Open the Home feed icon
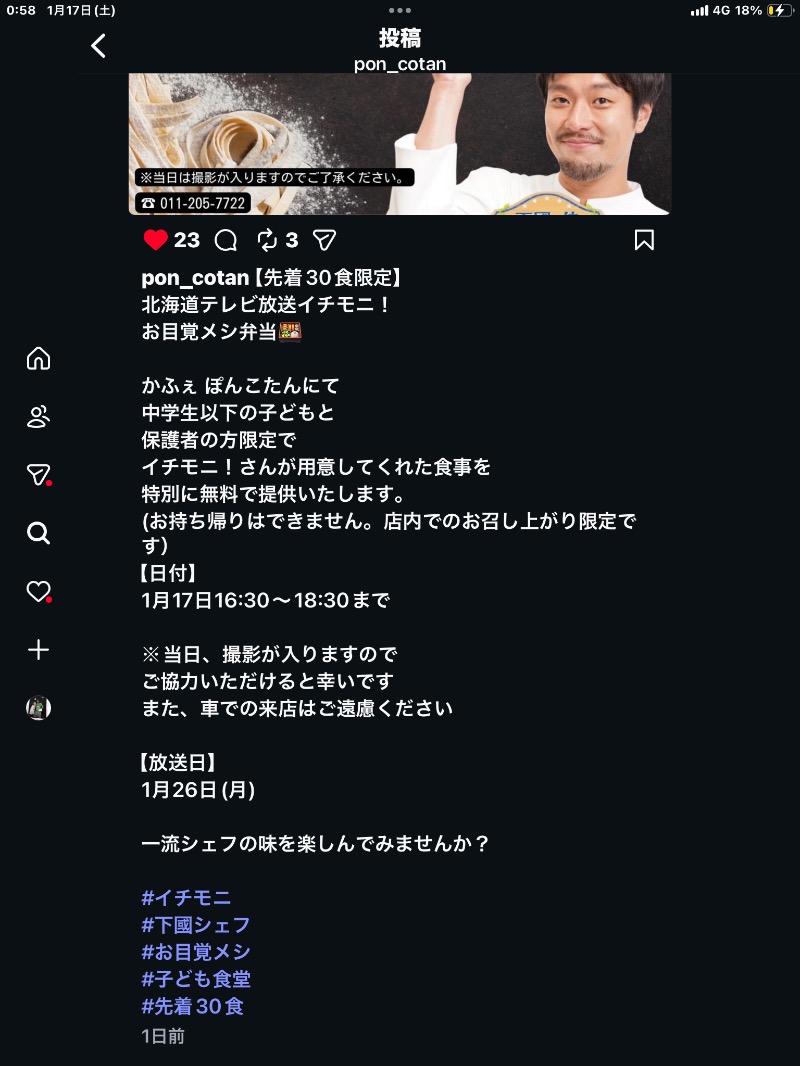The width and height of the screenshot is (800, 1066). [38, 359]
